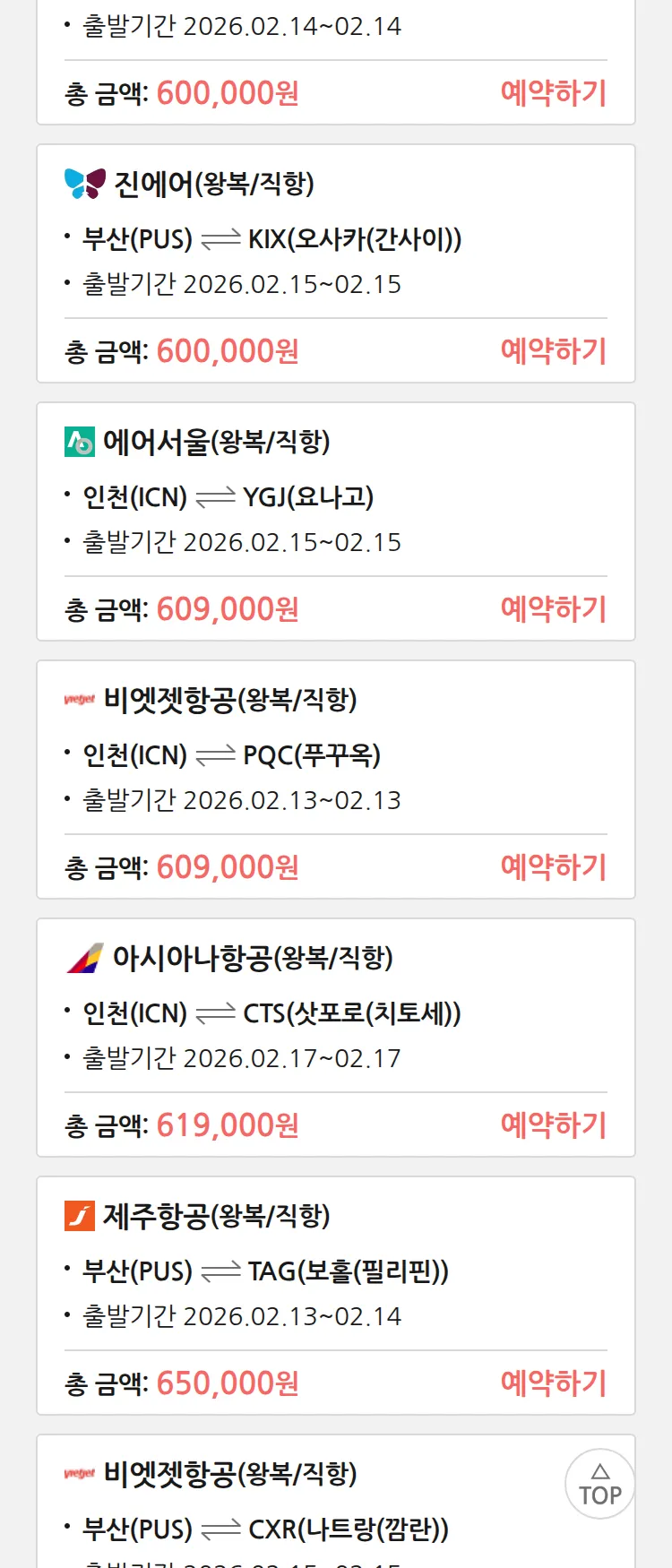Viewport: 672px width, 1568px height.
Task: Book the 에어서울 인천–요나고 flight
Action: click(x=553, y=609)
